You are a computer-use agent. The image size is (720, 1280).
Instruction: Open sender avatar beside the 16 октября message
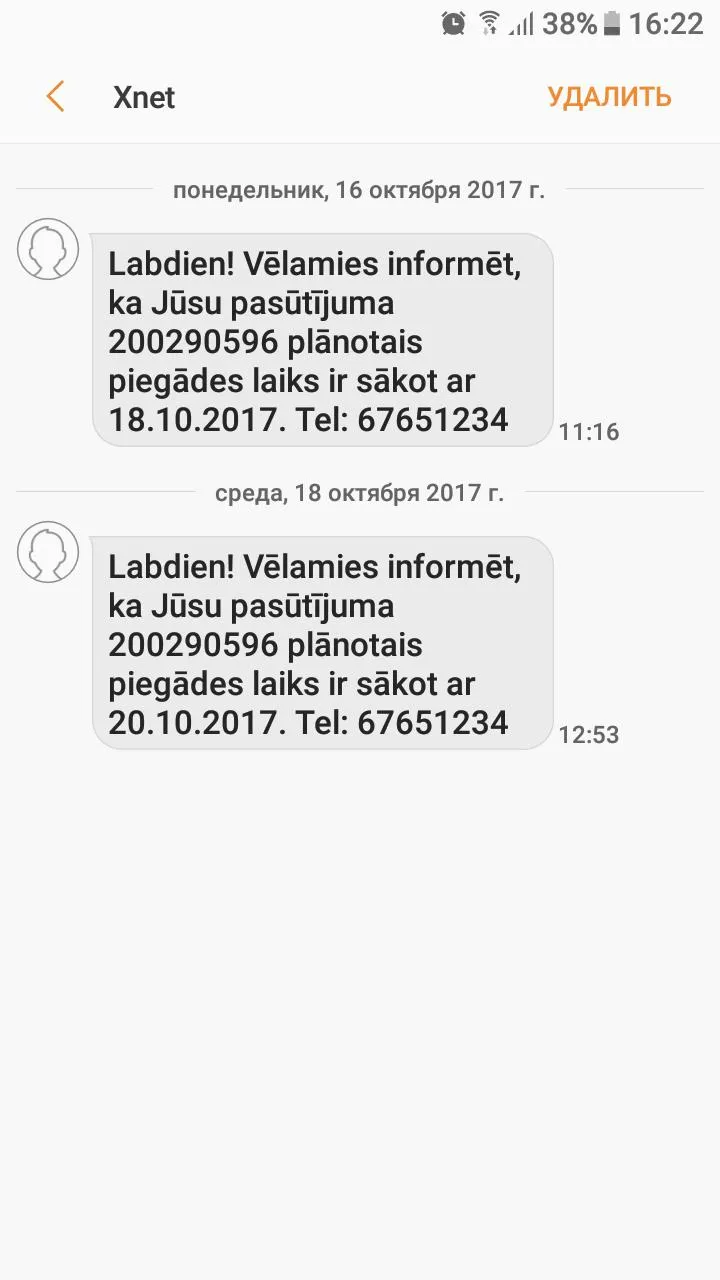point(48,249)
